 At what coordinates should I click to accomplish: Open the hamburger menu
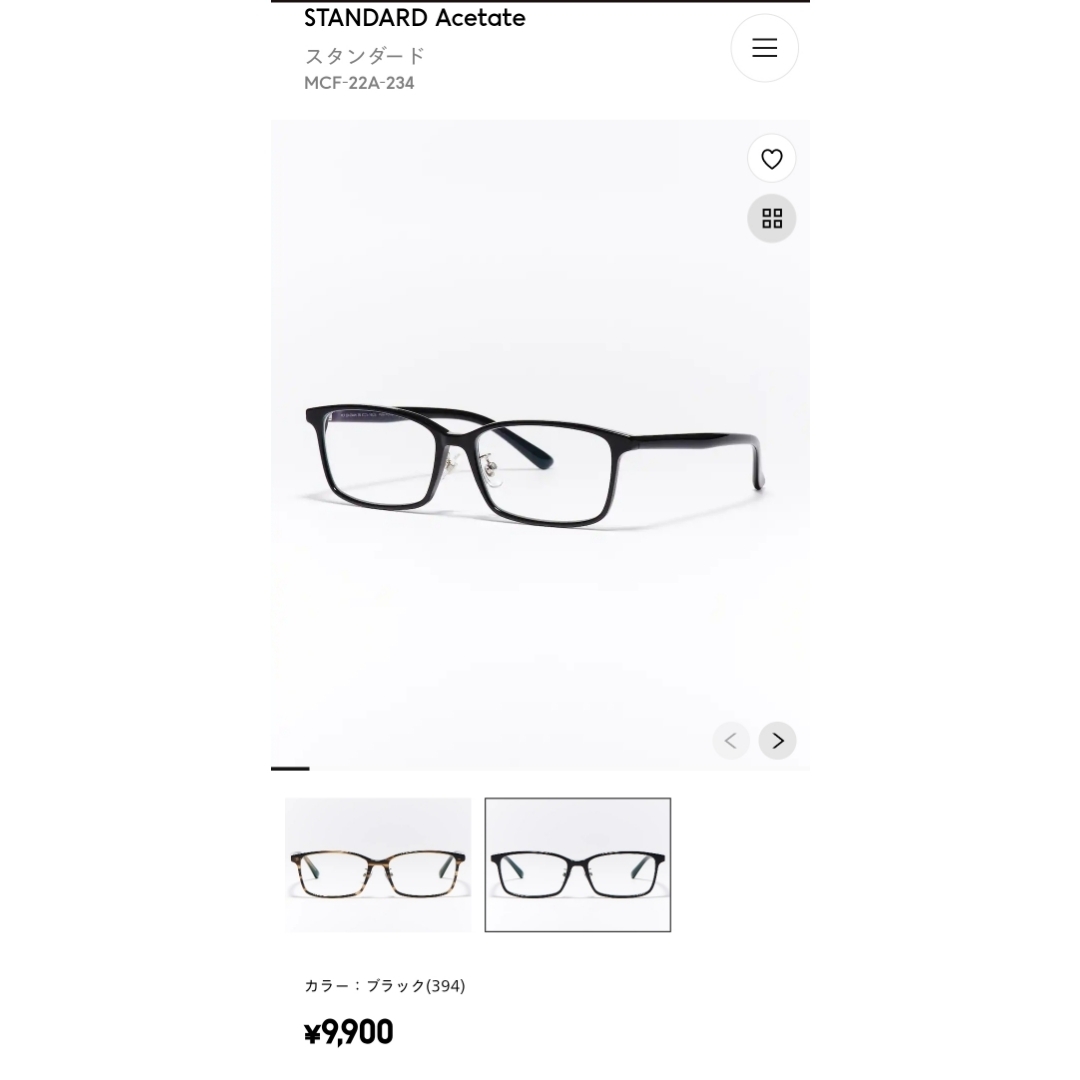point(764,48)
